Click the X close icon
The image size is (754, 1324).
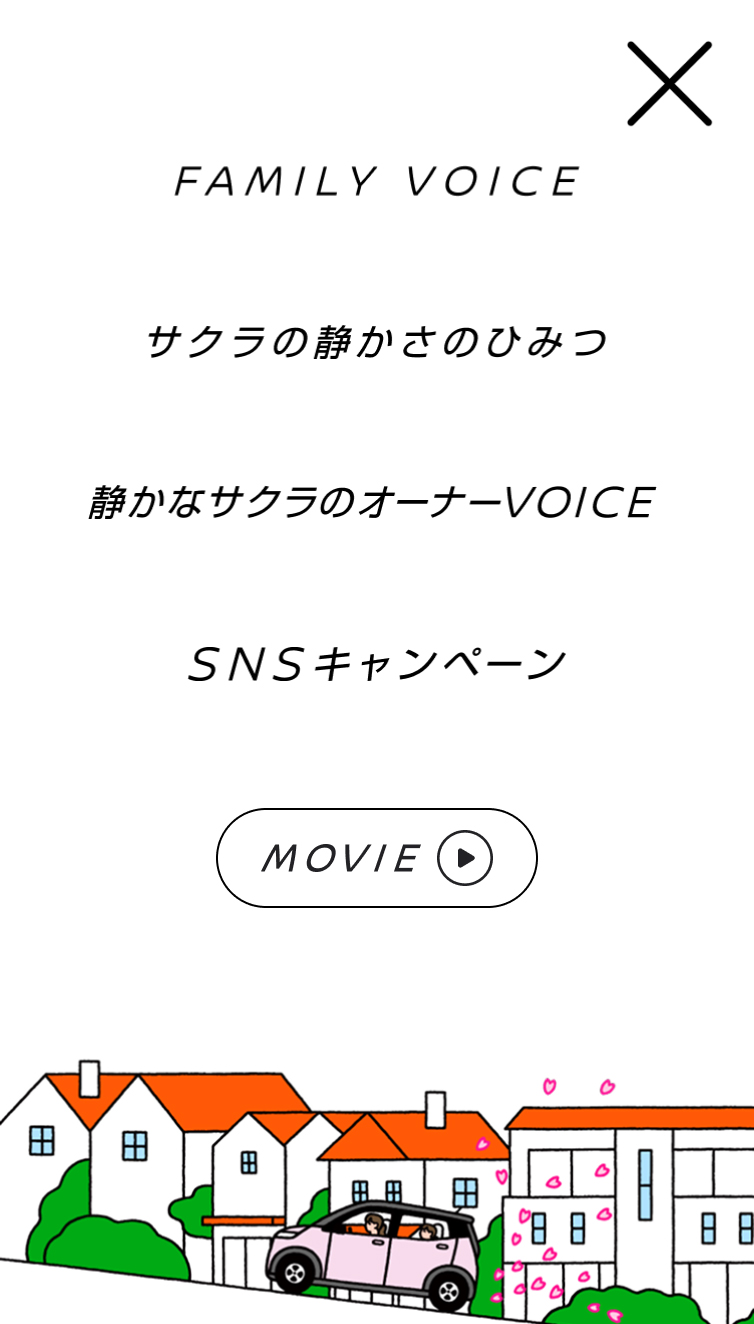tap(669, 84)
